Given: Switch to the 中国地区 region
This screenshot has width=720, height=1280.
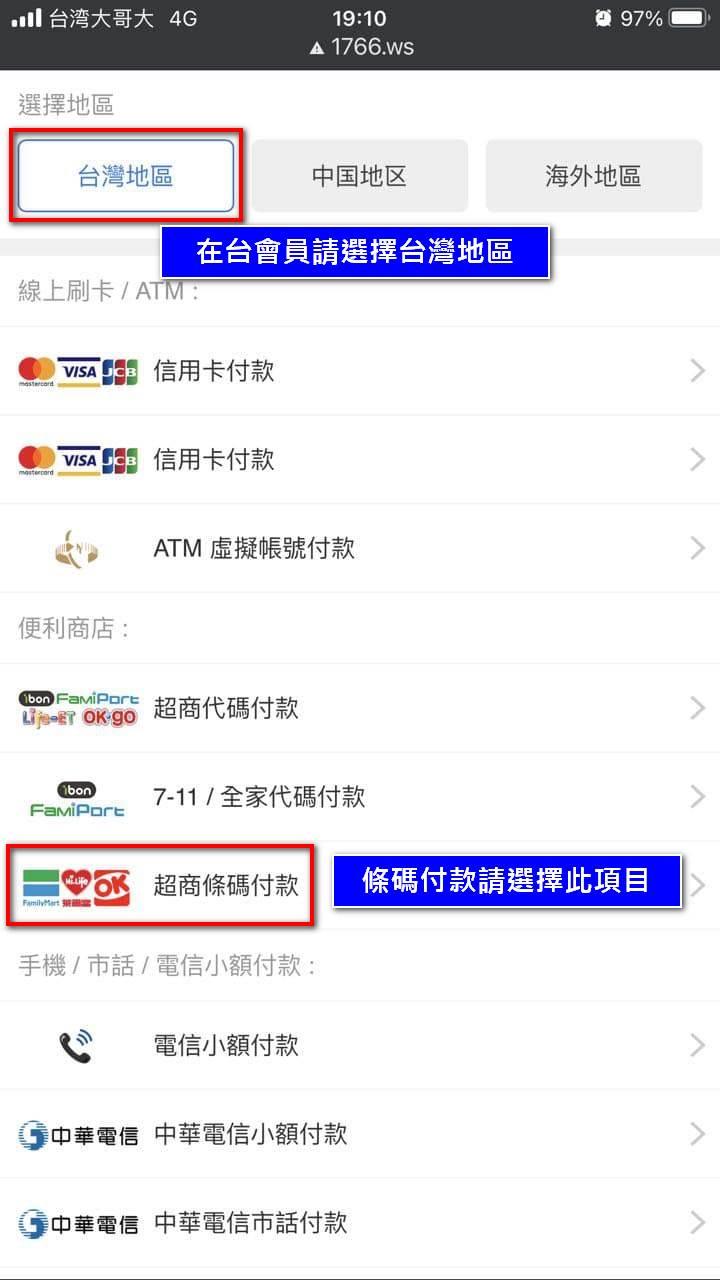Looking at the screenshot, I should 359,175.
